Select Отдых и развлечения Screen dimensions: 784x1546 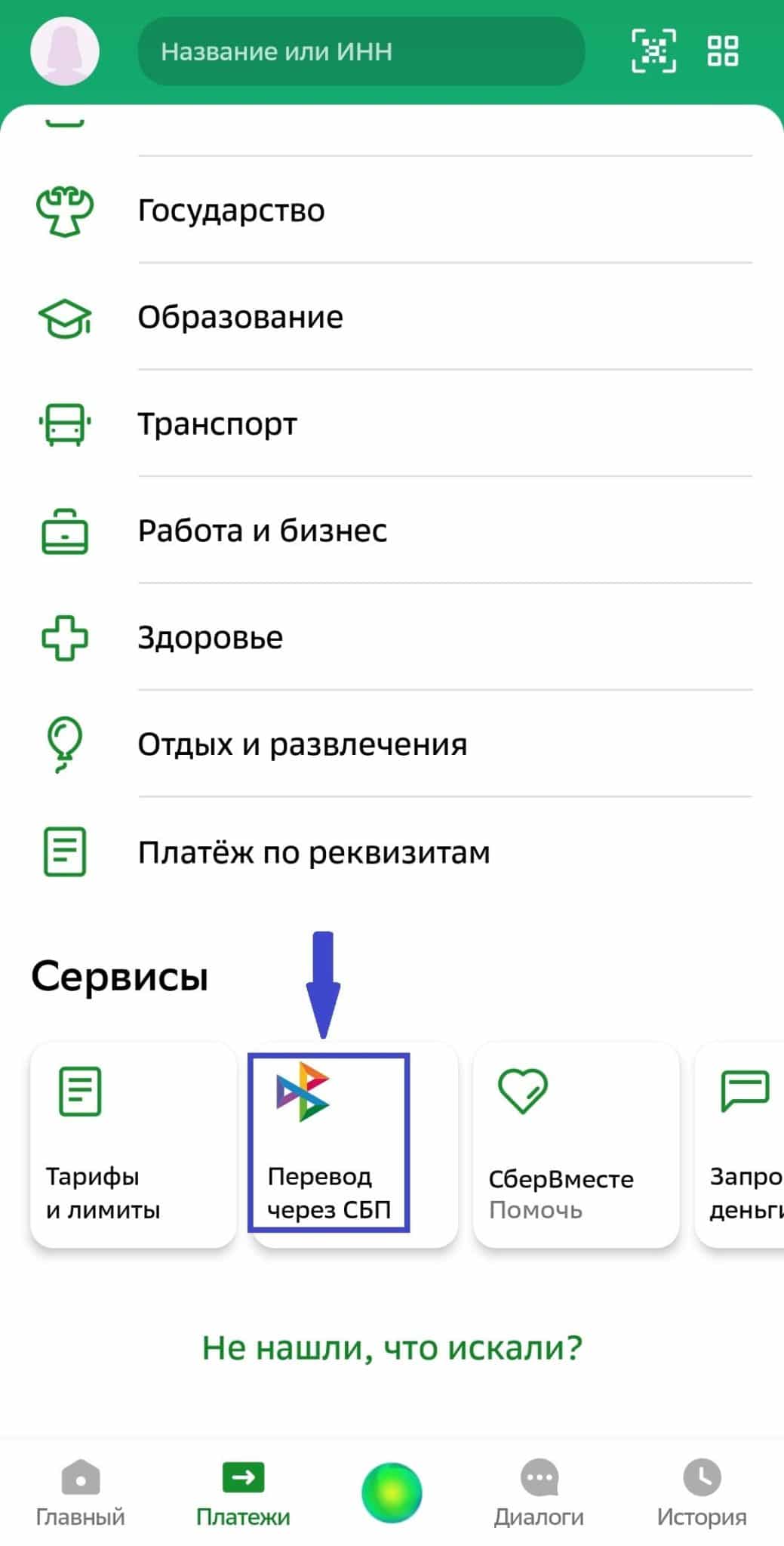(392, 745)
